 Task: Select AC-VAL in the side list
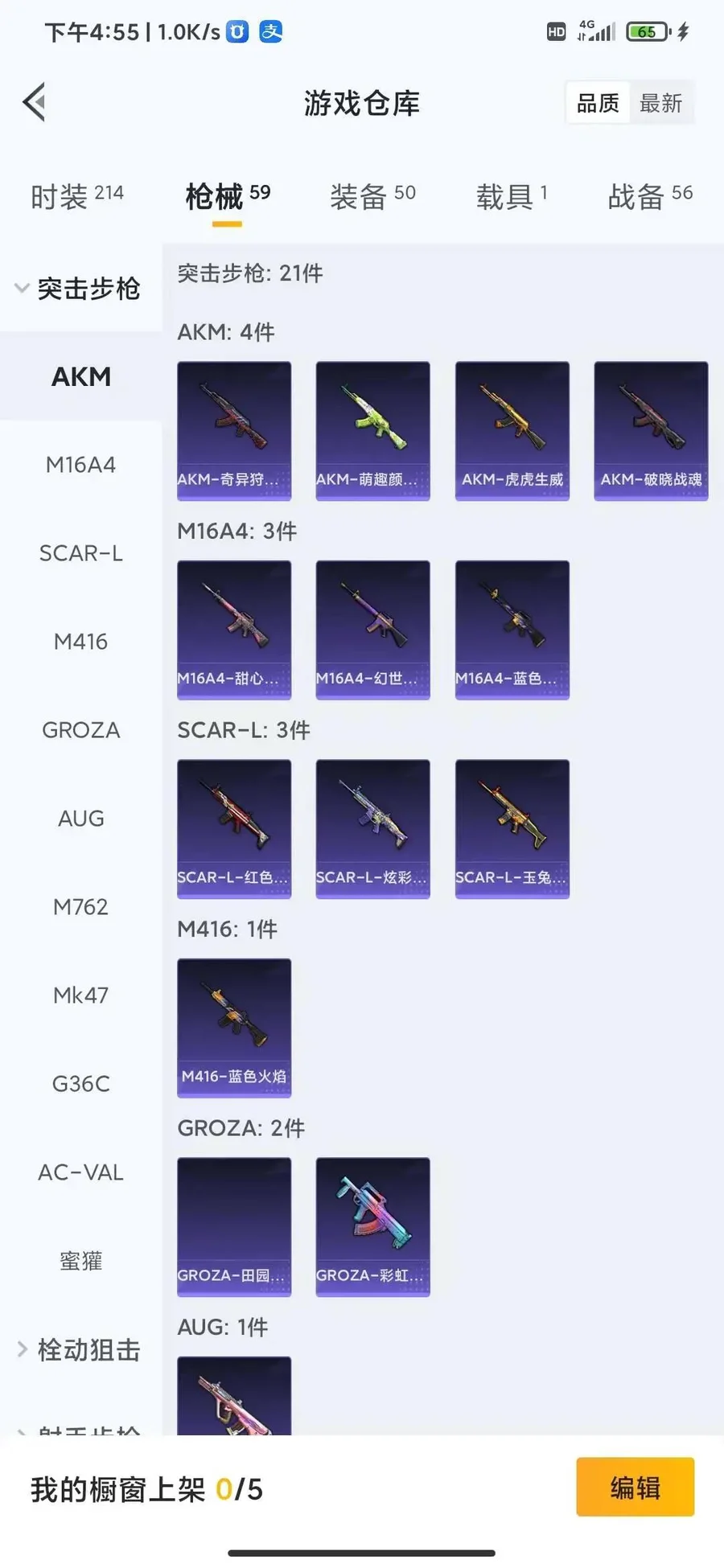(x=80, y=1172)
